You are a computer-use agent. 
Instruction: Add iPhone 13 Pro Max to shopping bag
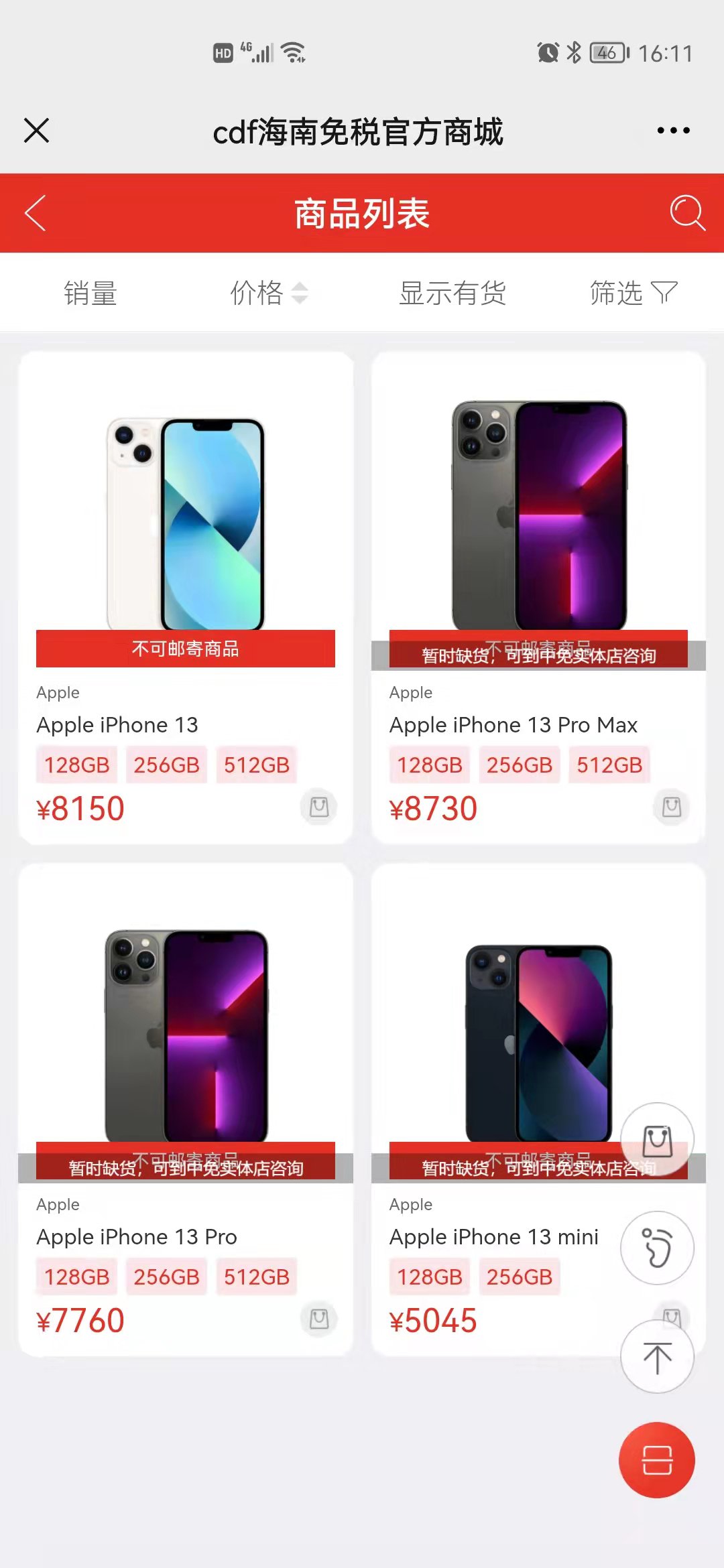click(672, 807)
